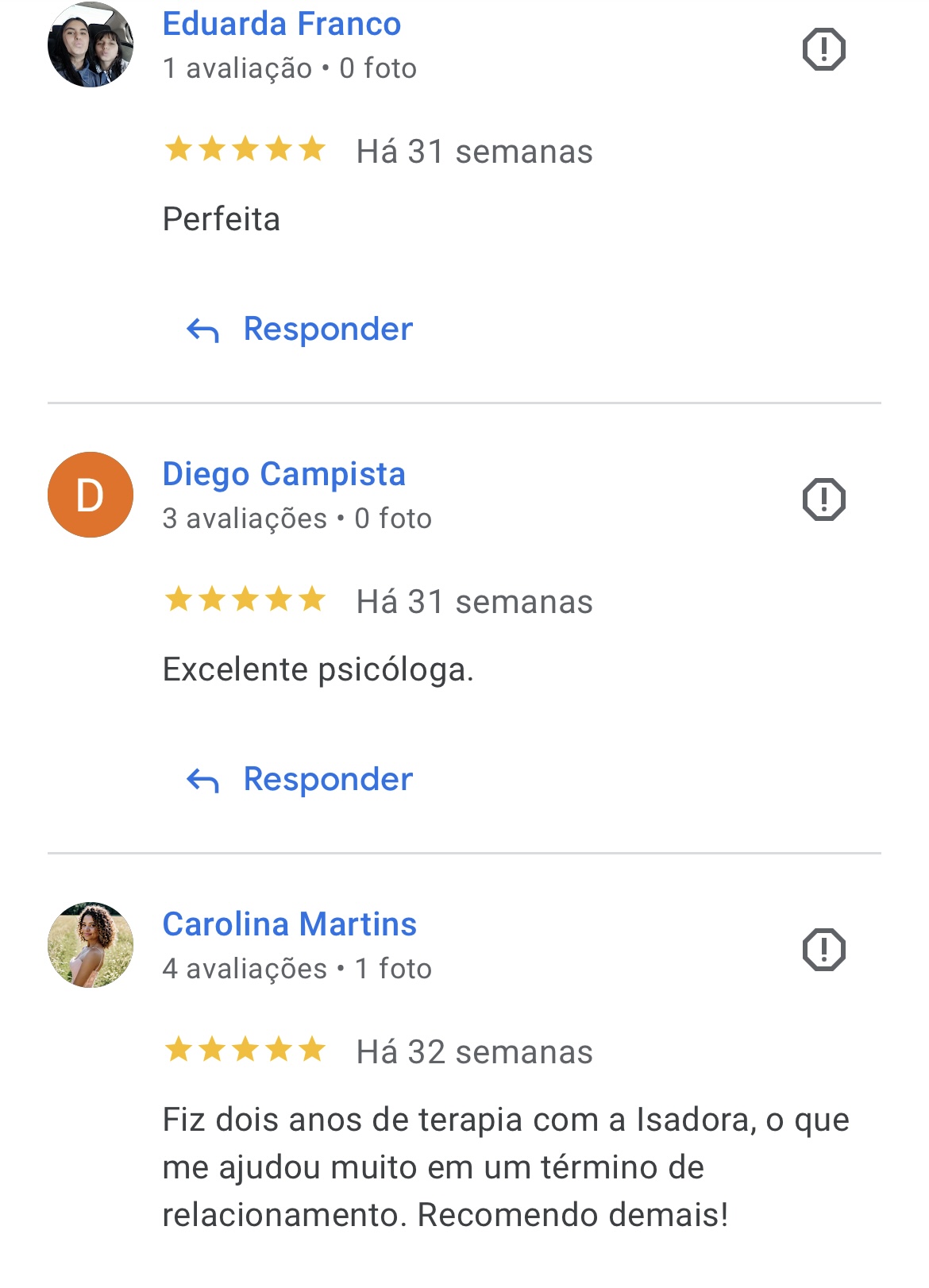The height and width of the screenshot is (1288, 929).
Task: Respond to Diego Campista's review
Action: [300, 779]
